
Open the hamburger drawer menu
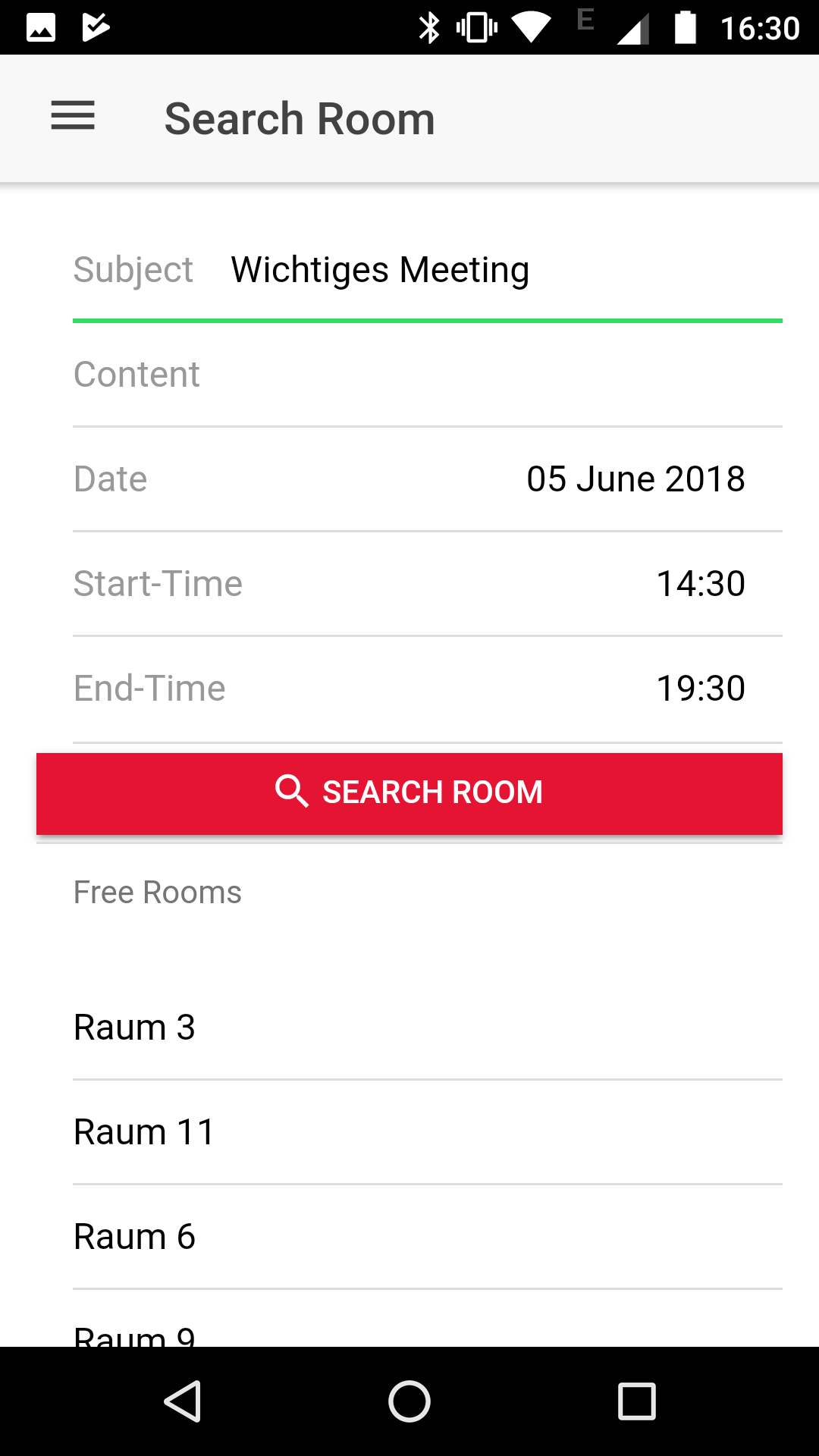click(x=73, y=116)
